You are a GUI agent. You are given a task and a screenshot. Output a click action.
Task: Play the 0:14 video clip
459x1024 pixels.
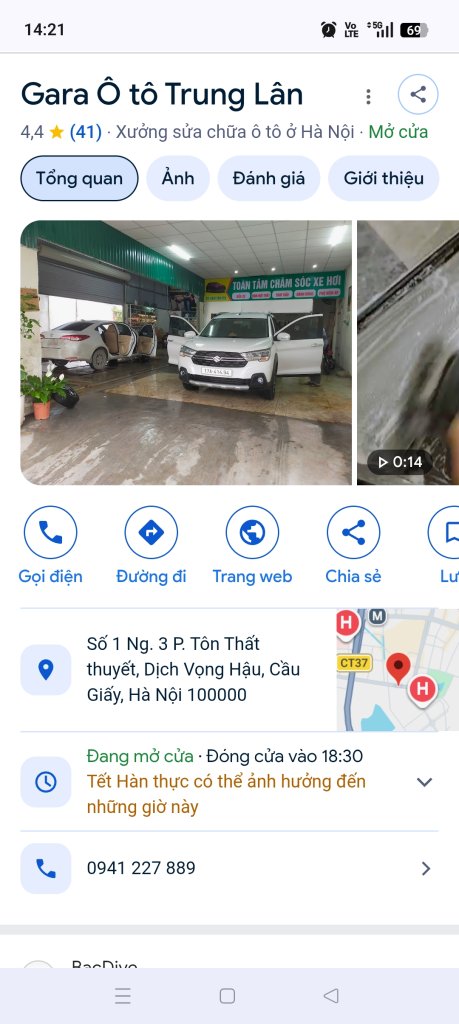pyautogui.click(x=408, y=353)
